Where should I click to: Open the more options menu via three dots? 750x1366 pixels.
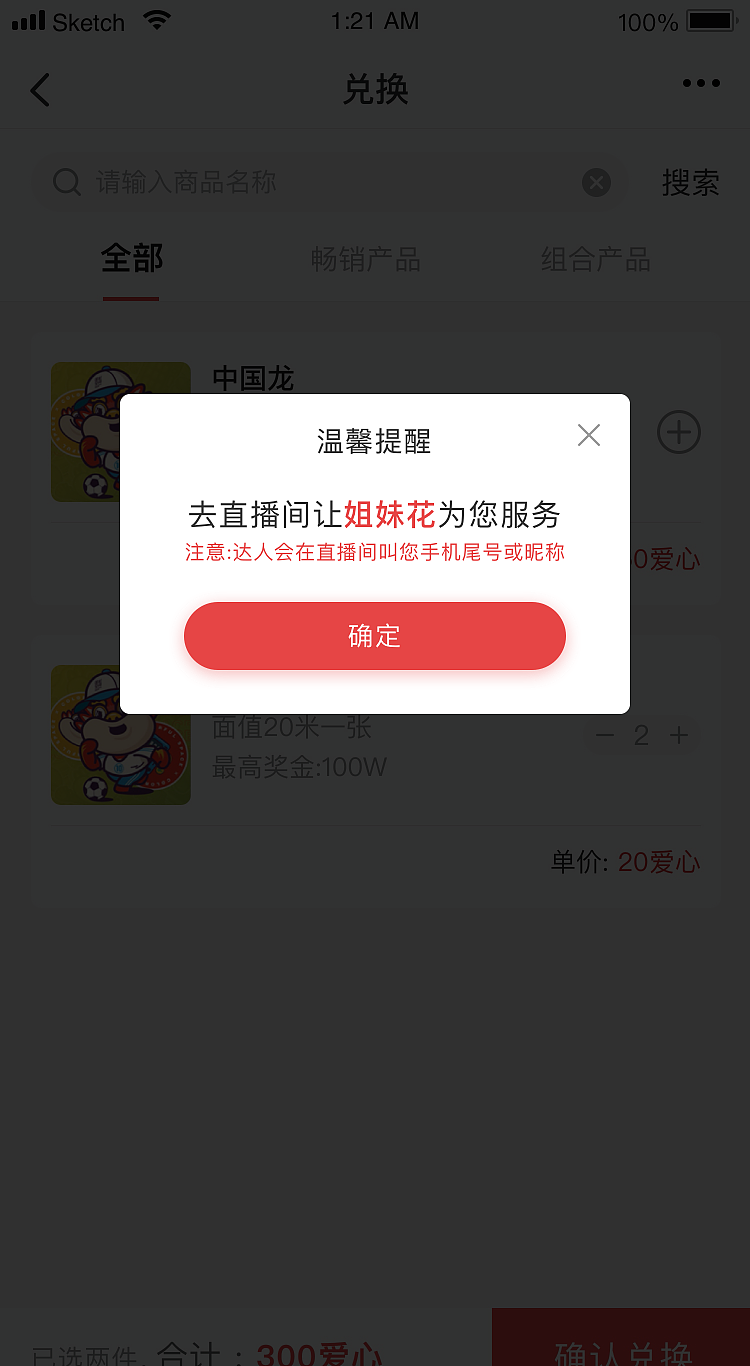(x=700, y=84)
